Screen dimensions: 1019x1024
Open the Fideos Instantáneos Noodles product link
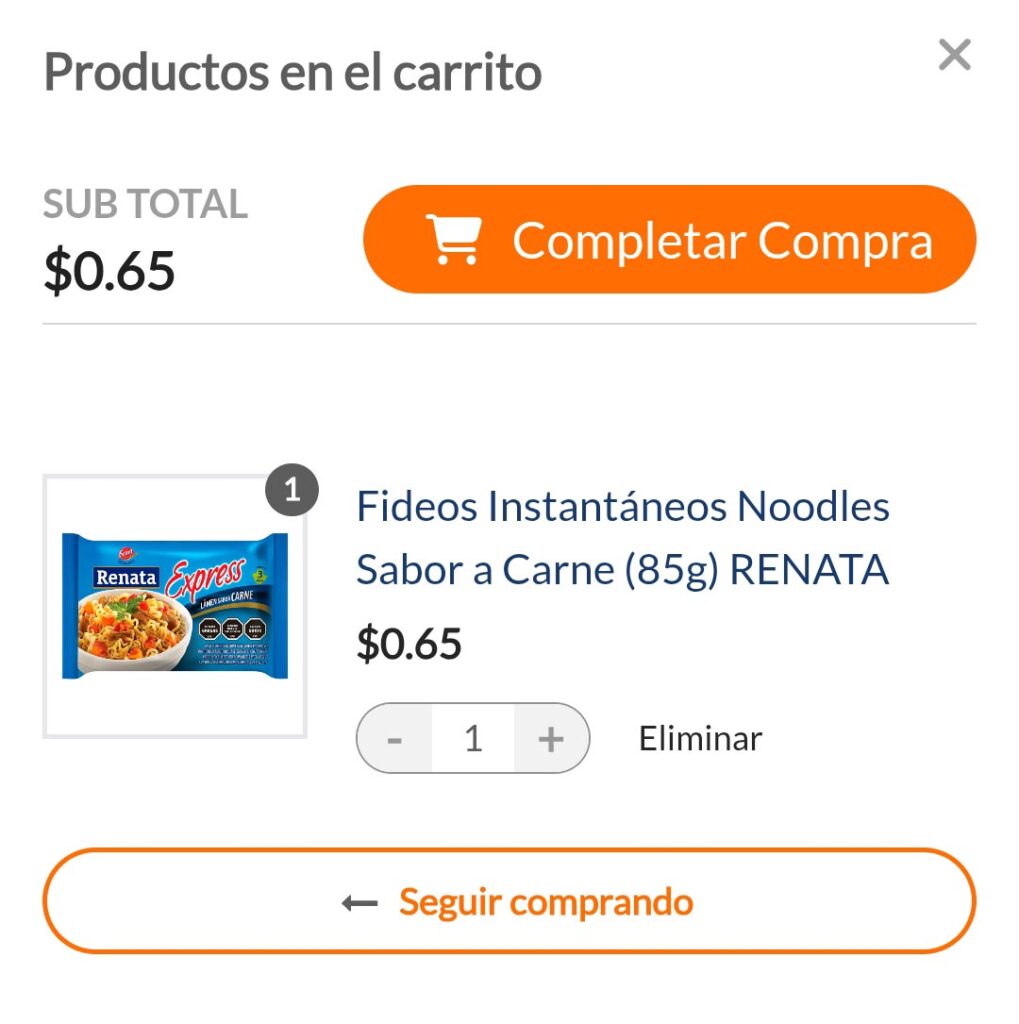(x=622, y=538)
